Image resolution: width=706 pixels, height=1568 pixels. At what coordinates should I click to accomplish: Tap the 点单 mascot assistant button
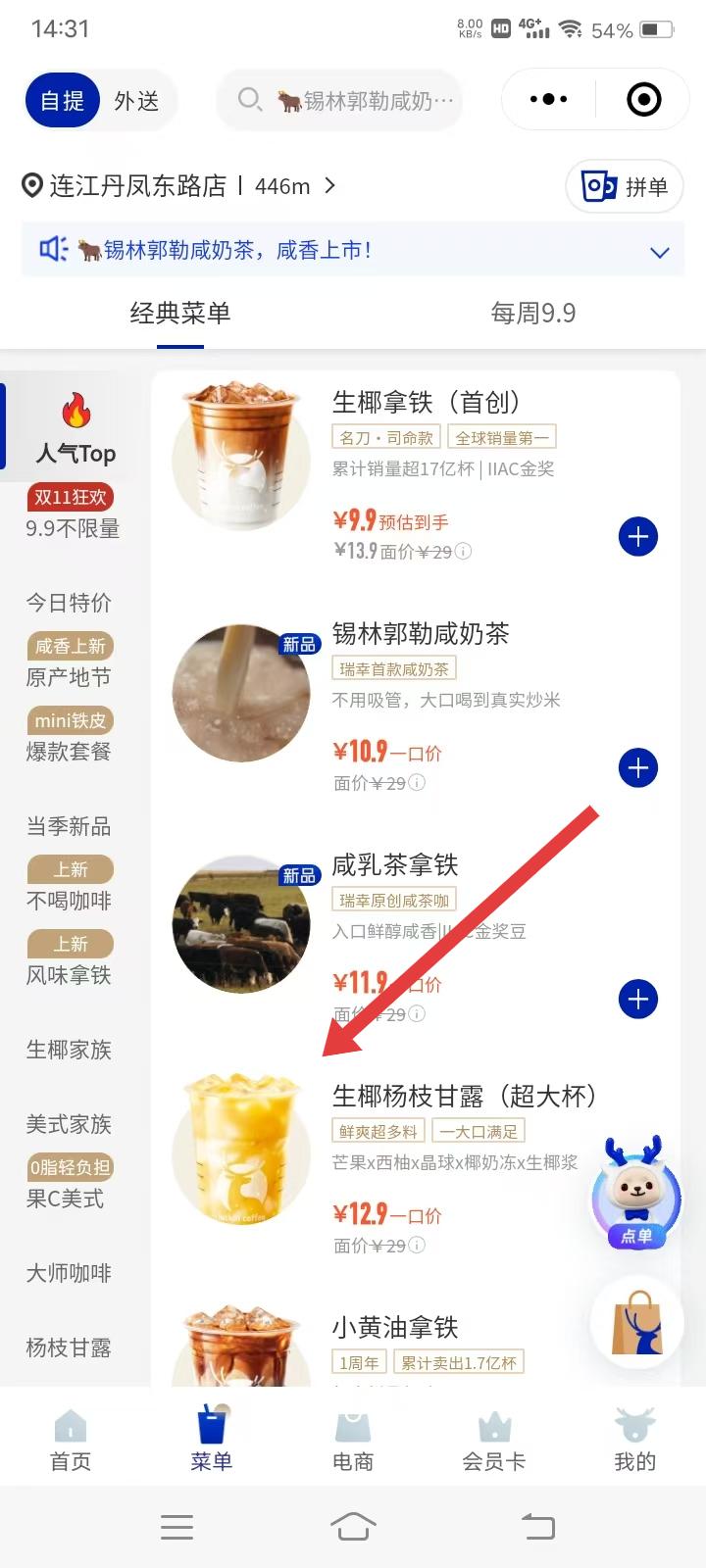(635, 1196)
